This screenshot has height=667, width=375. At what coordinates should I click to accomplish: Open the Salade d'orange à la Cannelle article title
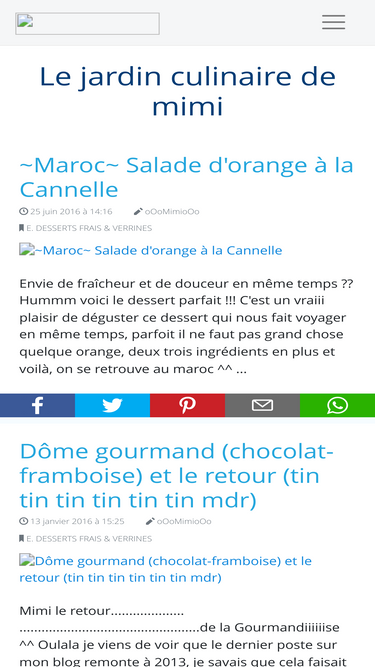tap(186, 177)
